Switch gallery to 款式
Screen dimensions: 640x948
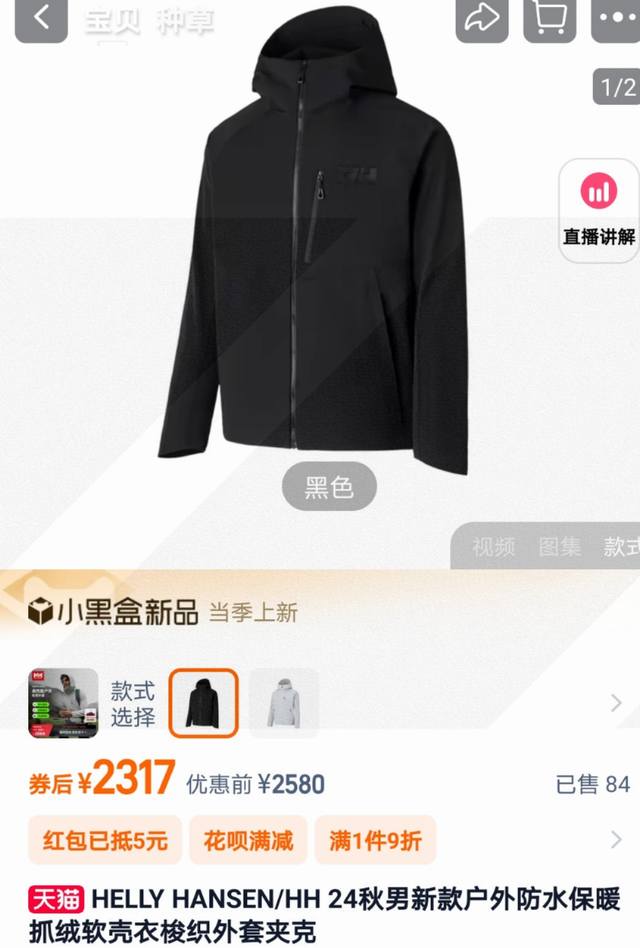click(x=620, y=546)
